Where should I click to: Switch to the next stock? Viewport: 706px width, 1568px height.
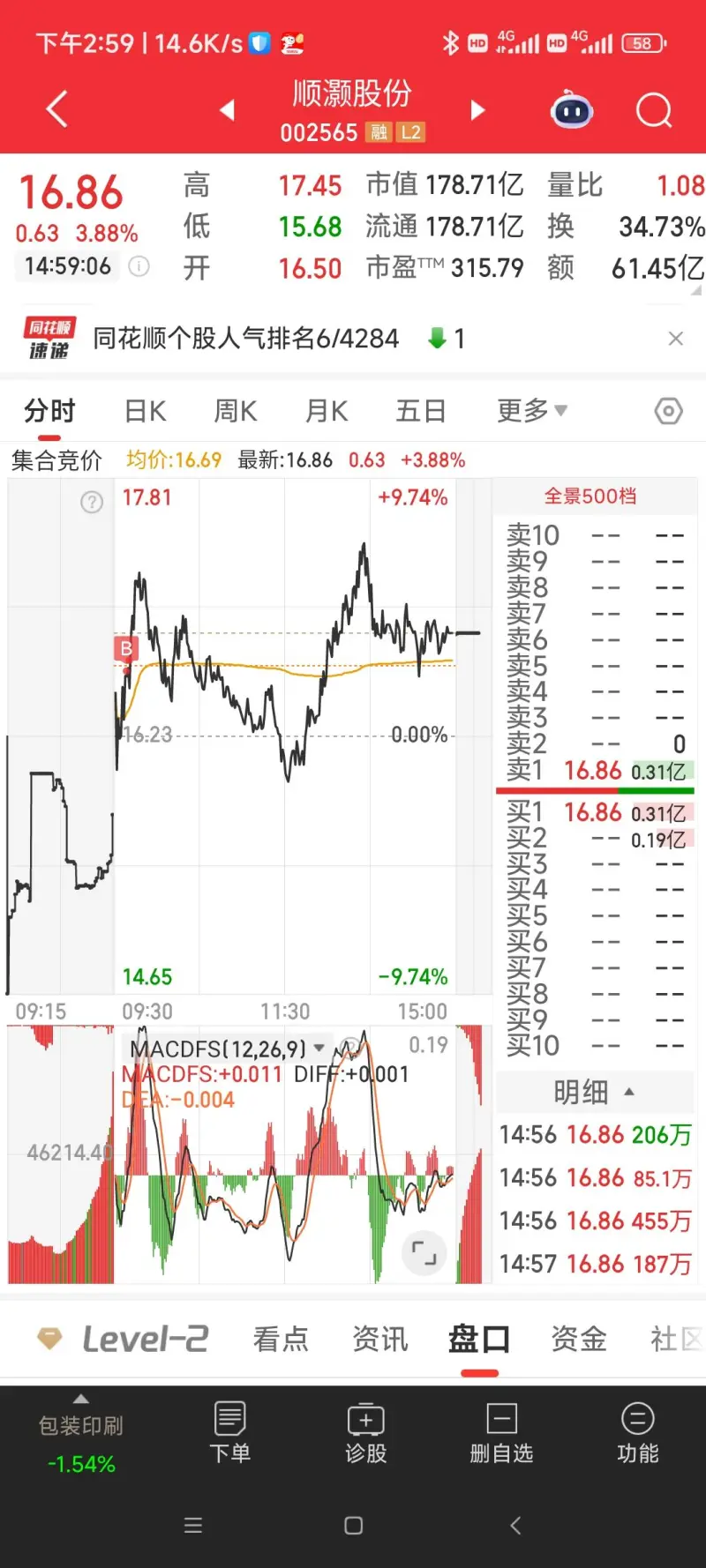[x=477, y=110]
